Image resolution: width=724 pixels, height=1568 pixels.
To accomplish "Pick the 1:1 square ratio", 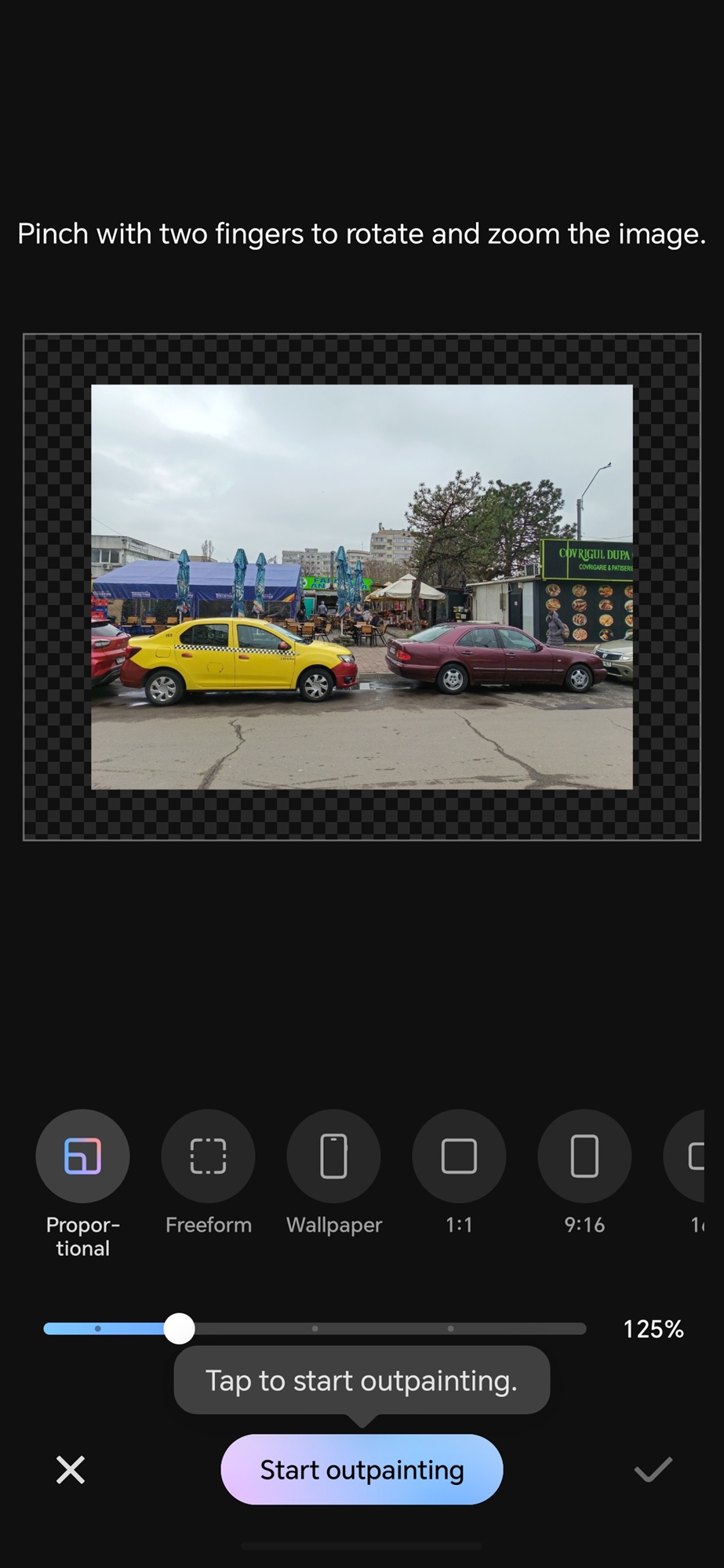I will point(459,1156).
